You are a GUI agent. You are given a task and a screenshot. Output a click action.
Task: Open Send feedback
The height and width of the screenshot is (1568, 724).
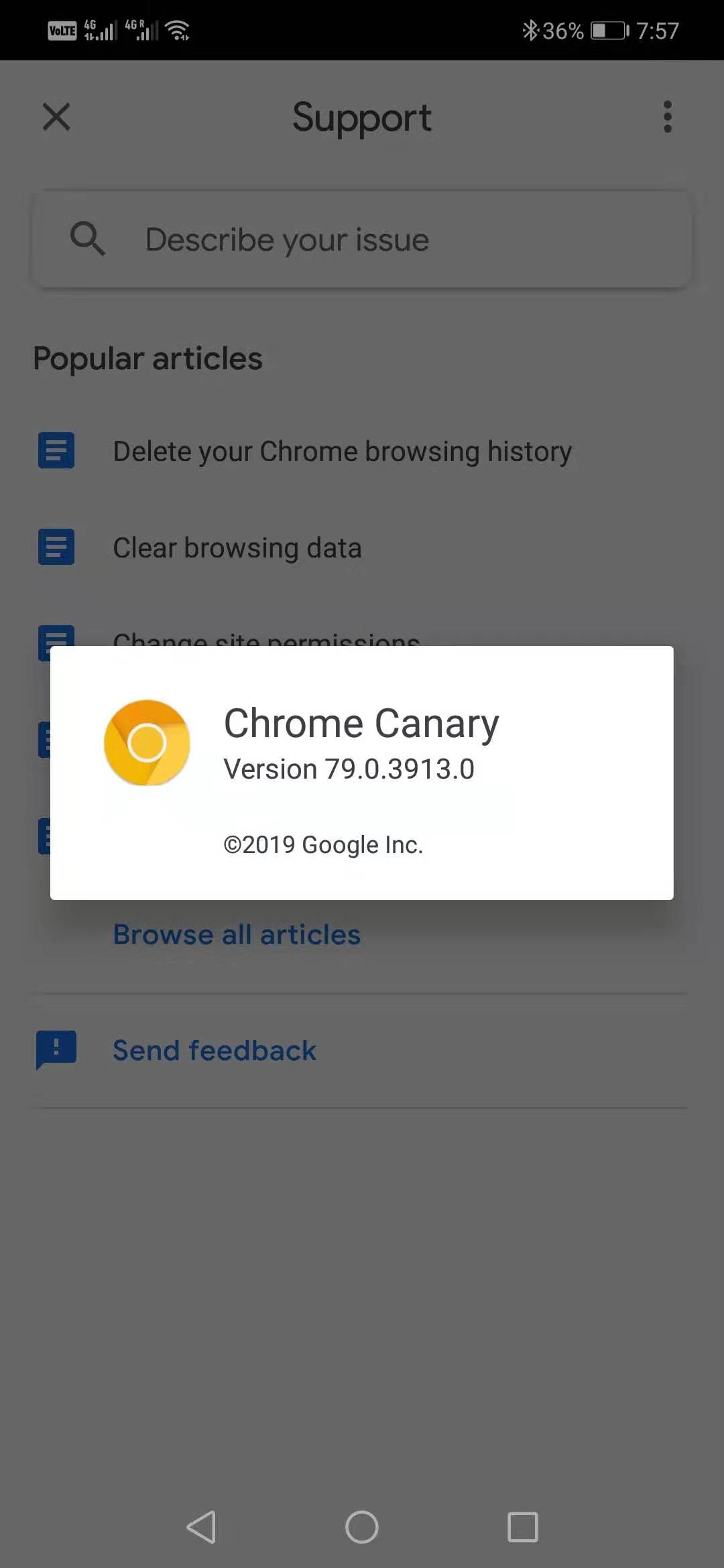coord(214,1050)
